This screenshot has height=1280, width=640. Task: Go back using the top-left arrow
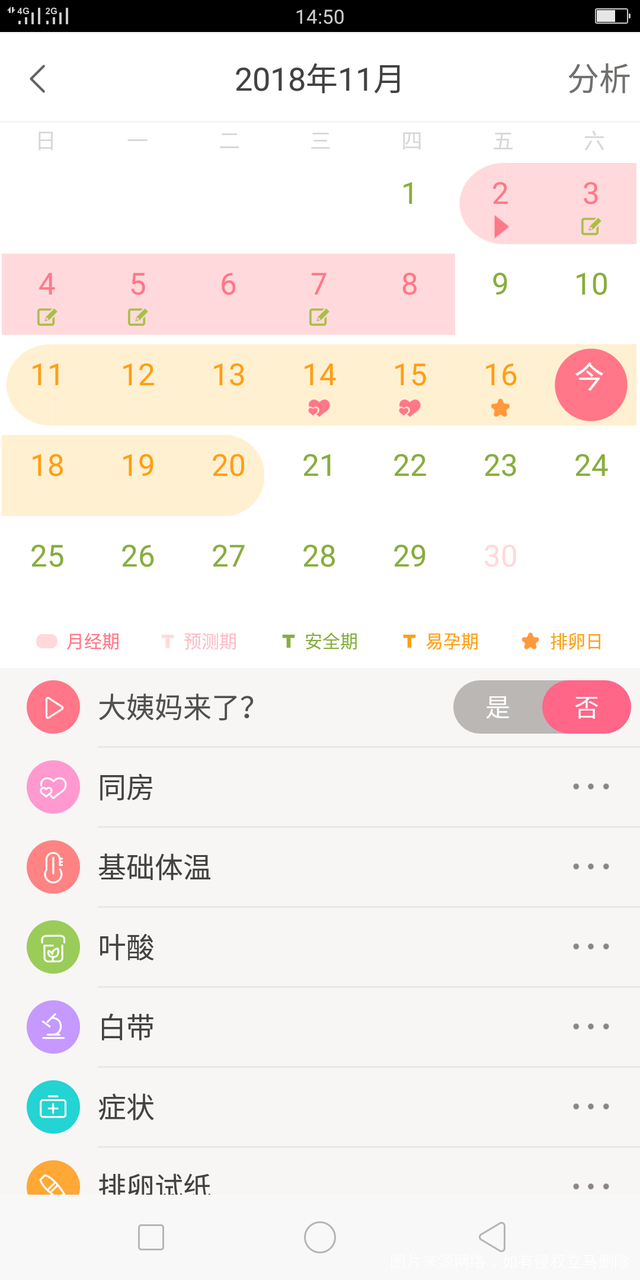coord(38,79)
